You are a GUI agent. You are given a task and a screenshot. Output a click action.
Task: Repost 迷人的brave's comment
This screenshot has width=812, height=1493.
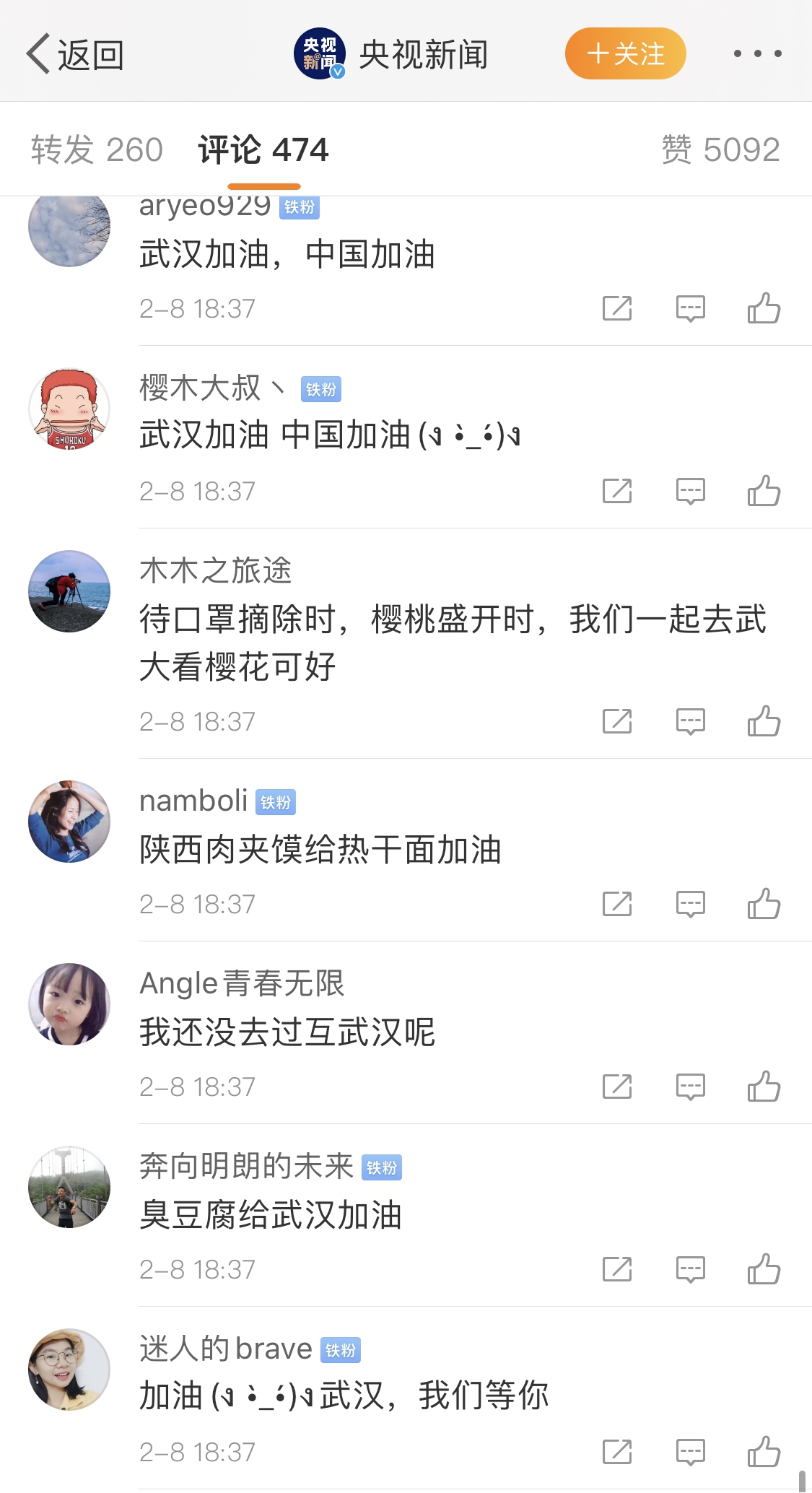(617, 1452)
